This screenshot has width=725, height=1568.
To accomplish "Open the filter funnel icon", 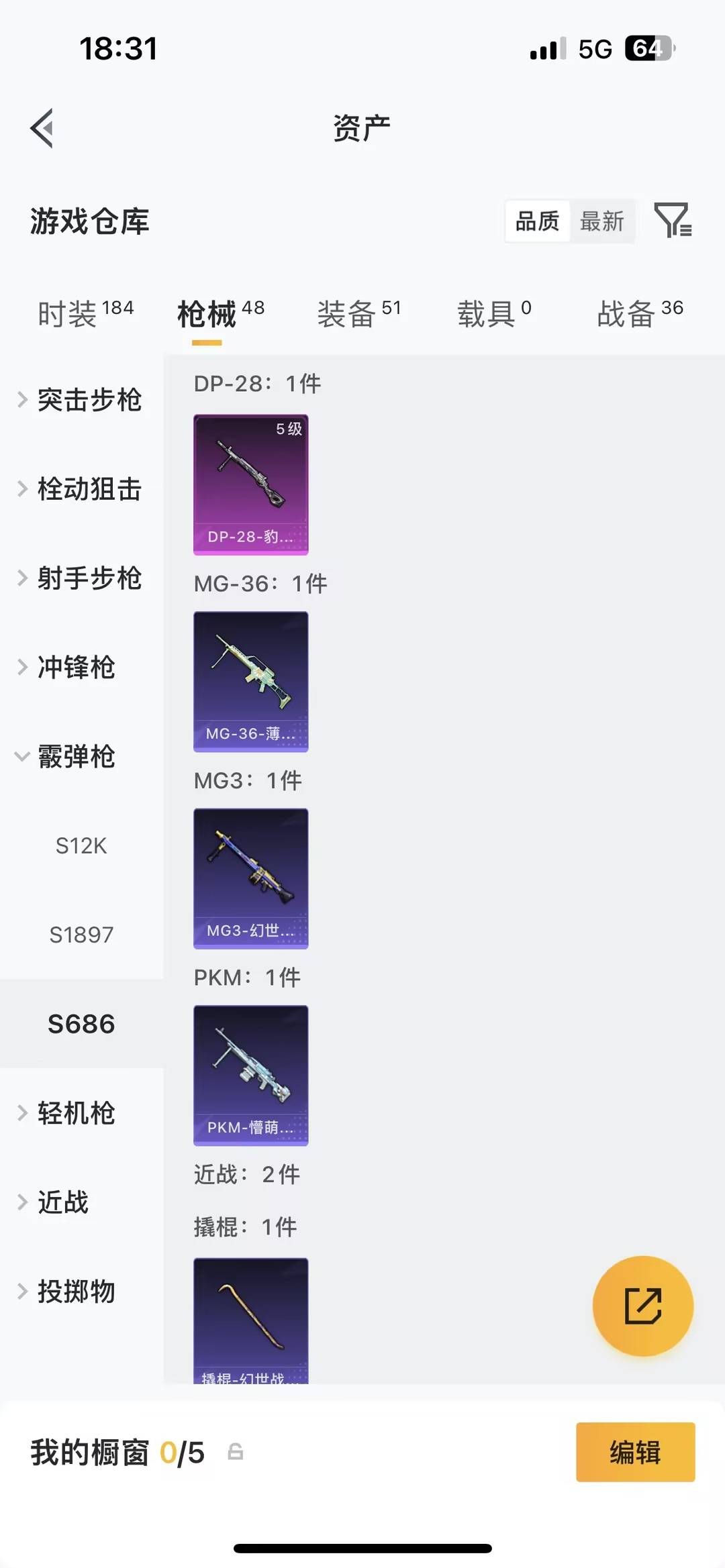I will [674, 220].
